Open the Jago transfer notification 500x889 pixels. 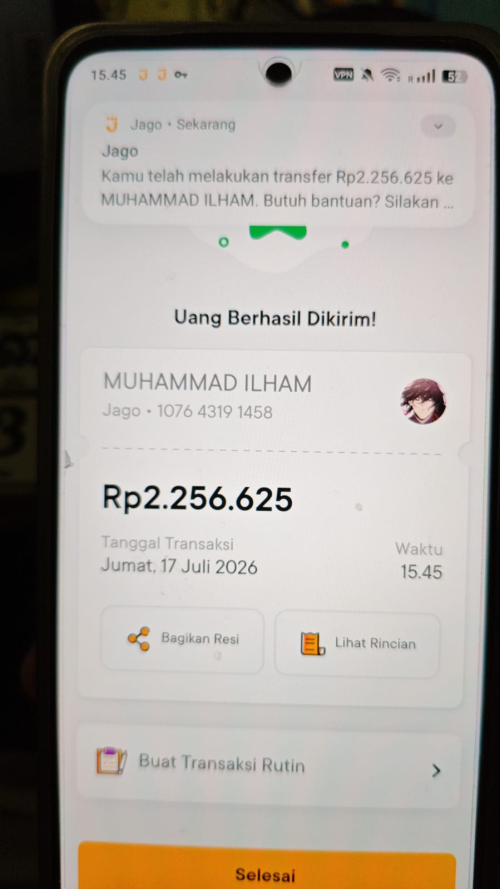[278, 165]
